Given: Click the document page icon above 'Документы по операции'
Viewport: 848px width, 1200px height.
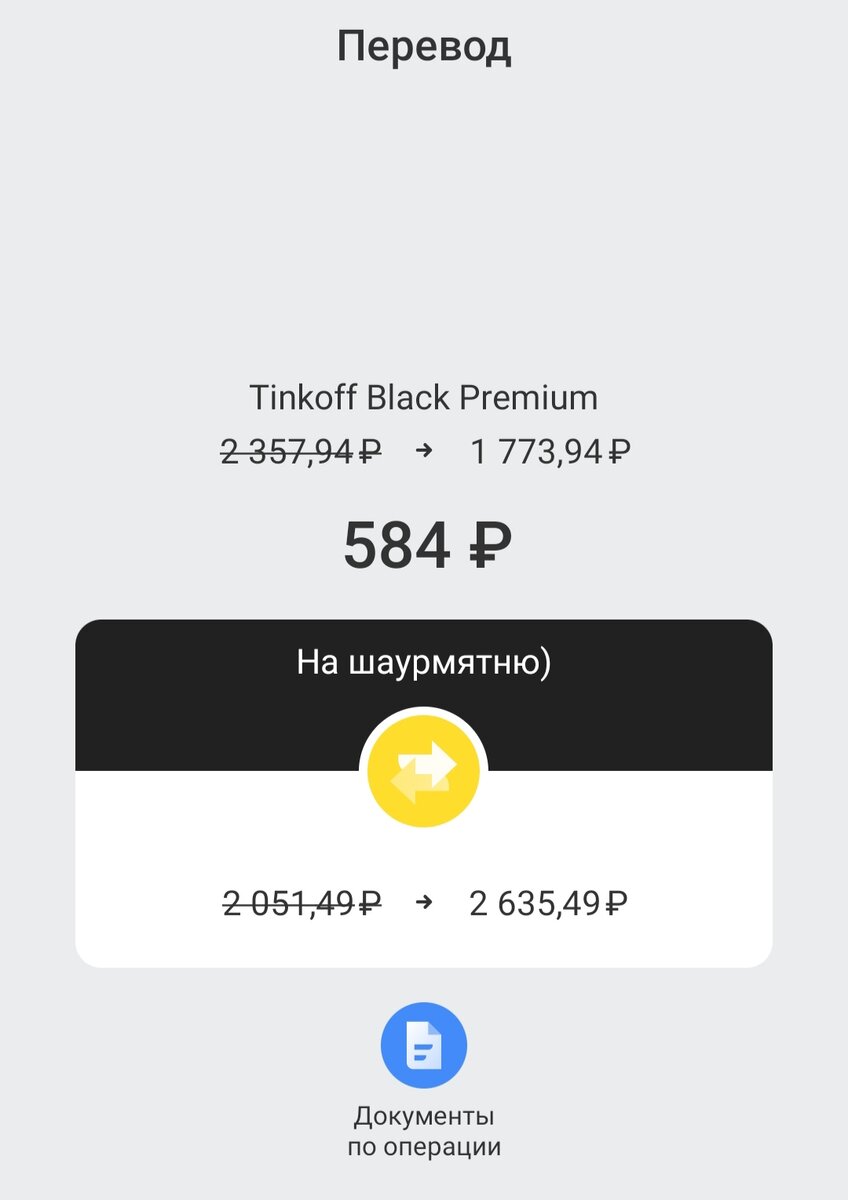Looking at the screenshot, I should tap(423, 1044).
